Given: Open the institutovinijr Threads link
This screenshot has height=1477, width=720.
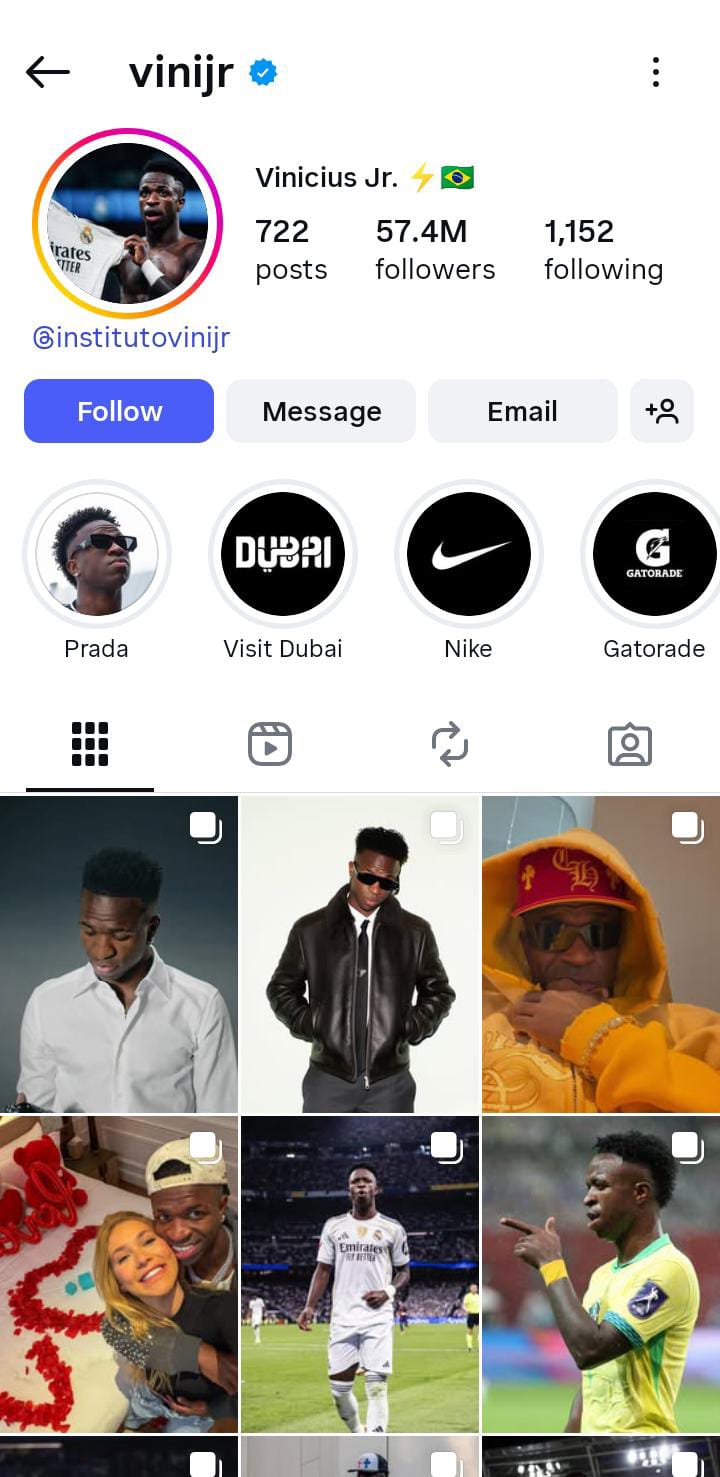Looking at the screenshot, I should click(132, 338).
